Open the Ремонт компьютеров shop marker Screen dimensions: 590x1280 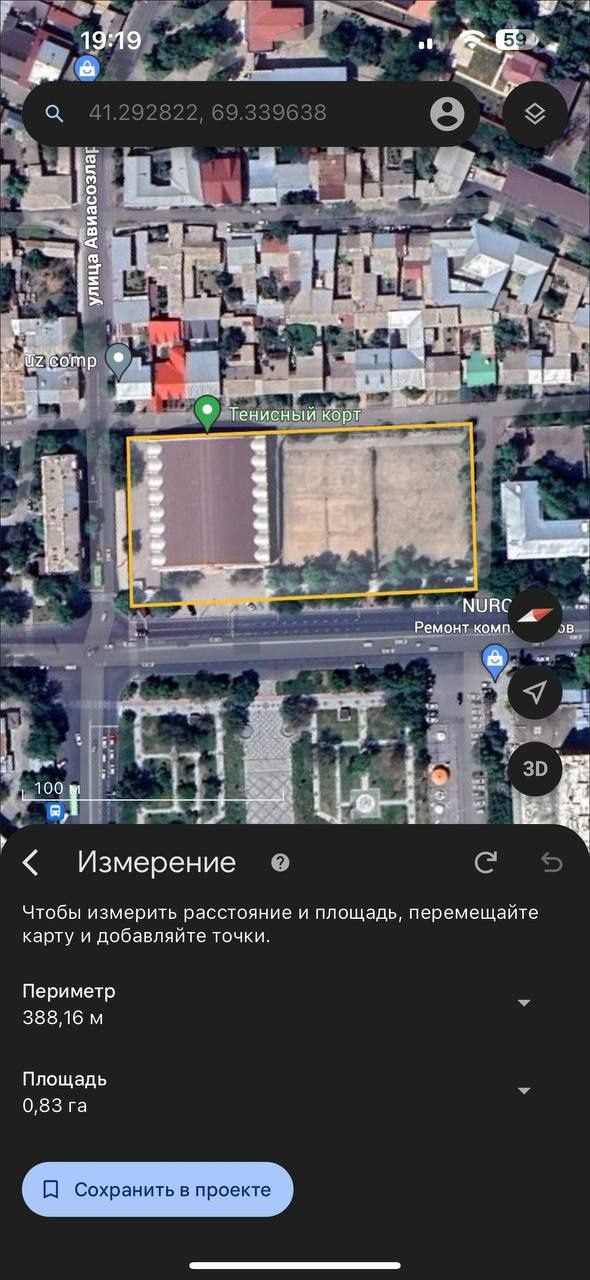click(x=493, y=661)
